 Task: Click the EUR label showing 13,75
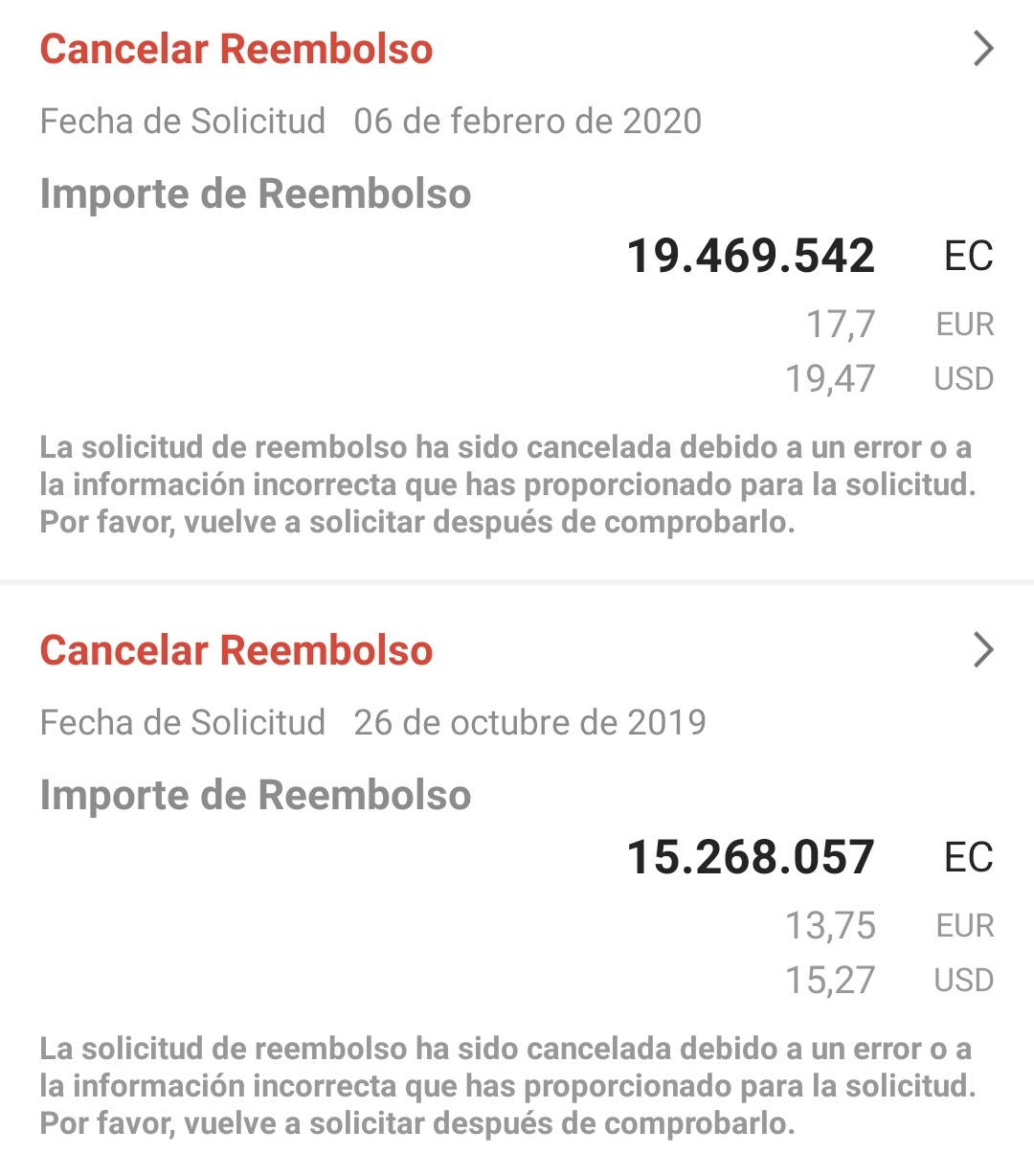point(963,925)
